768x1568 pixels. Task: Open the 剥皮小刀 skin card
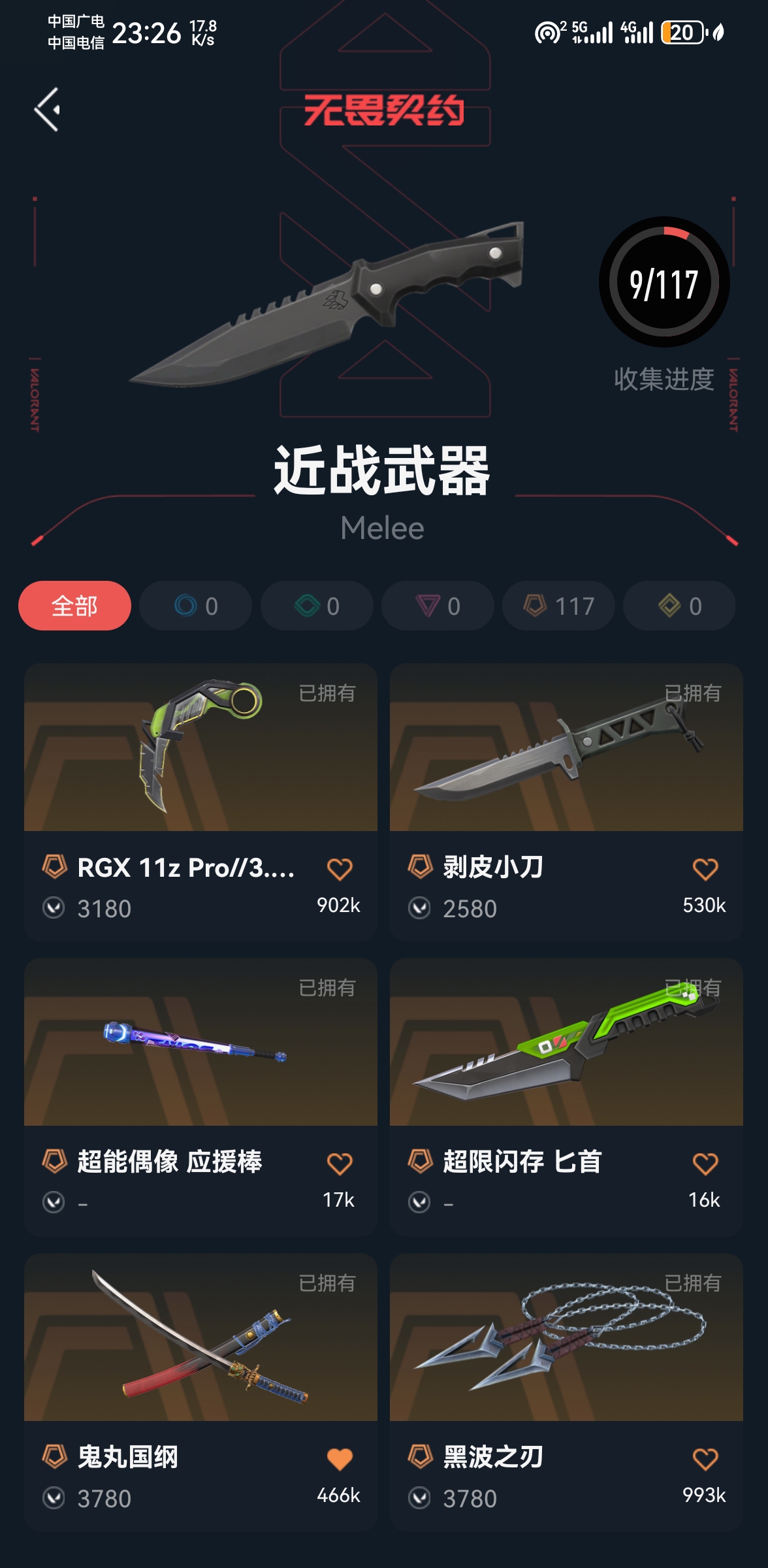(566, 802)
